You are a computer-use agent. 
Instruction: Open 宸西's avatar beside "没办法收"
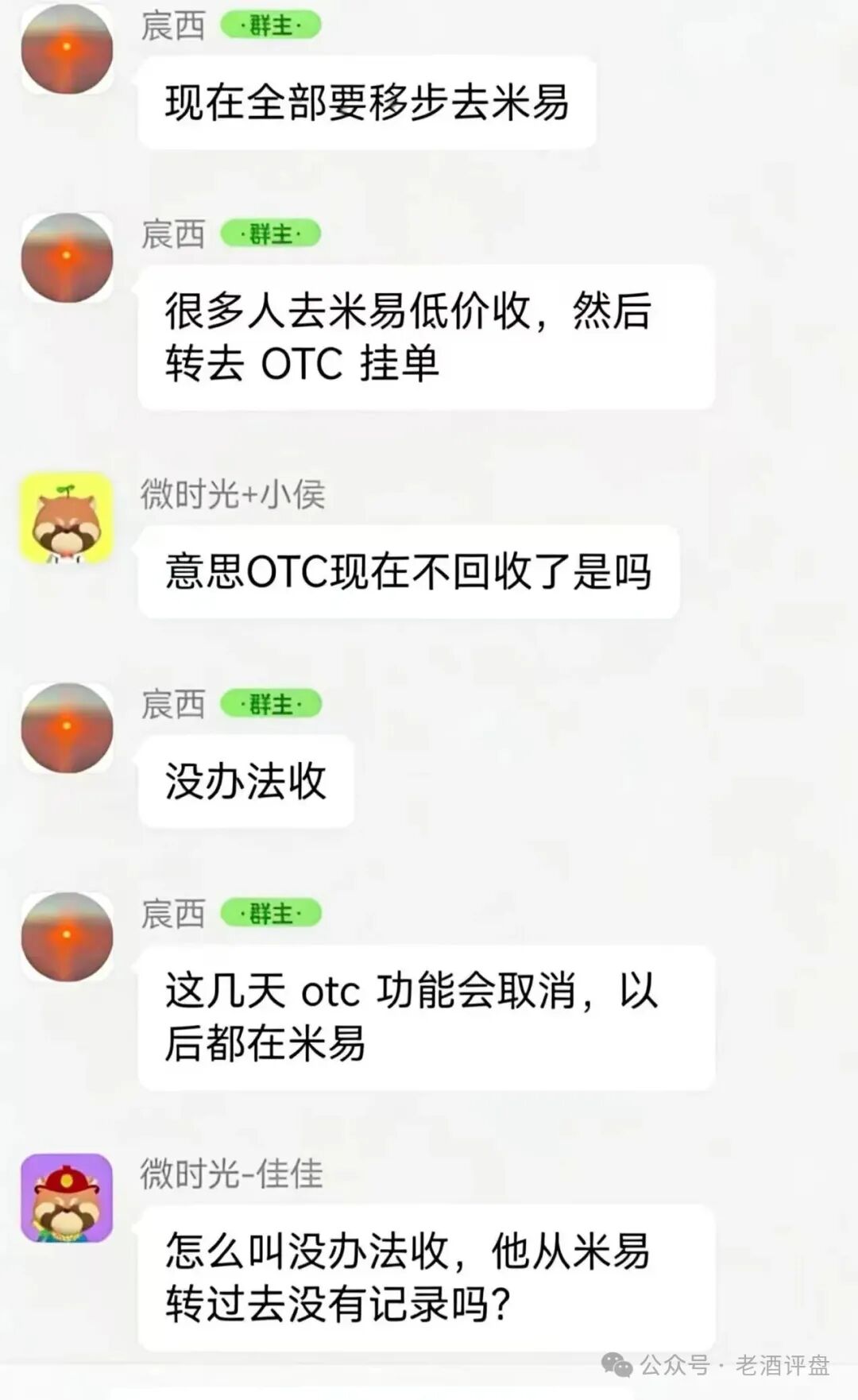pos(67,727)
